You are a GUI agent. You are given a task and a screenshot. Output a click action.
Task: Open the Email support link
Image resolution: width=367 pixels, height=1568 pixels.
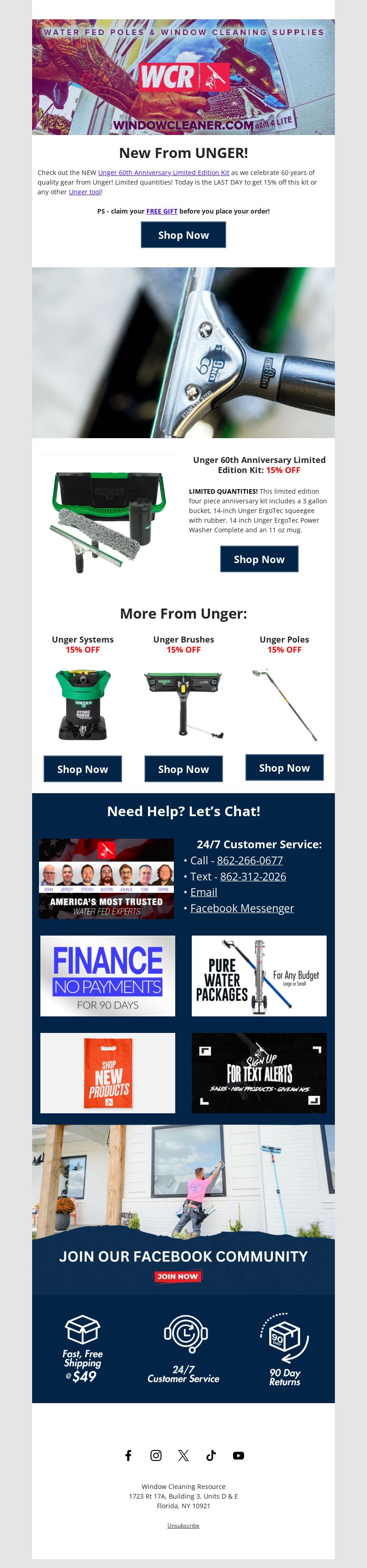coord(204,892)
